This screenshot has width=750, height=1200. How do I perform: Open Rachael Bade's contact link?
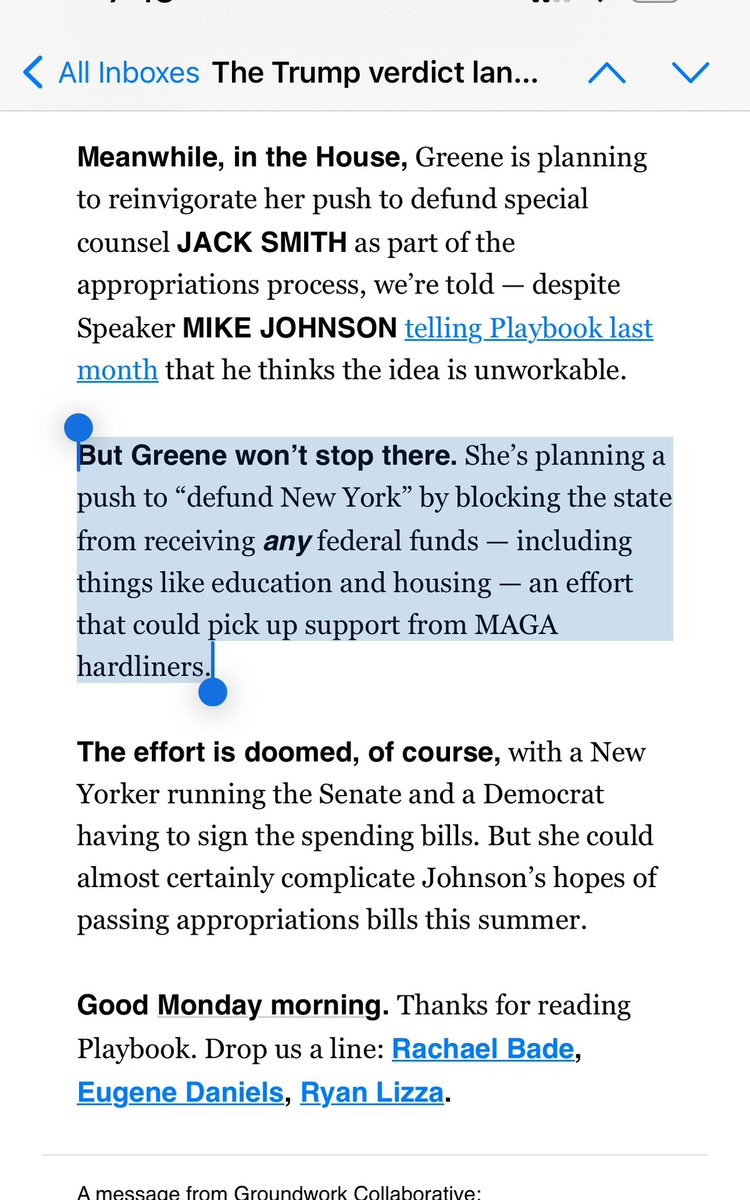coord(483,1049)
